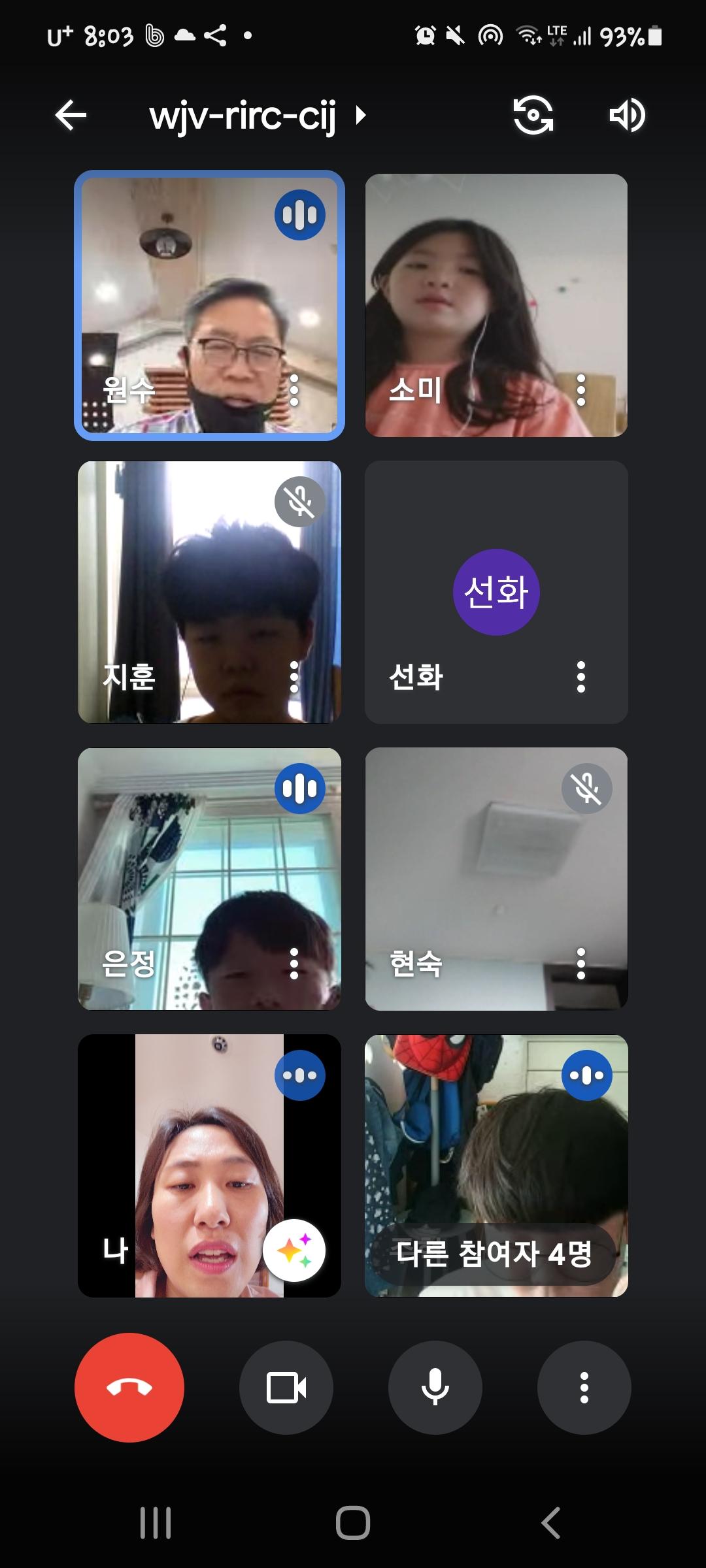Go back from the meeting screen
Screen dimensions: 706x1568
pyautogui.click(x=71, y=116)
